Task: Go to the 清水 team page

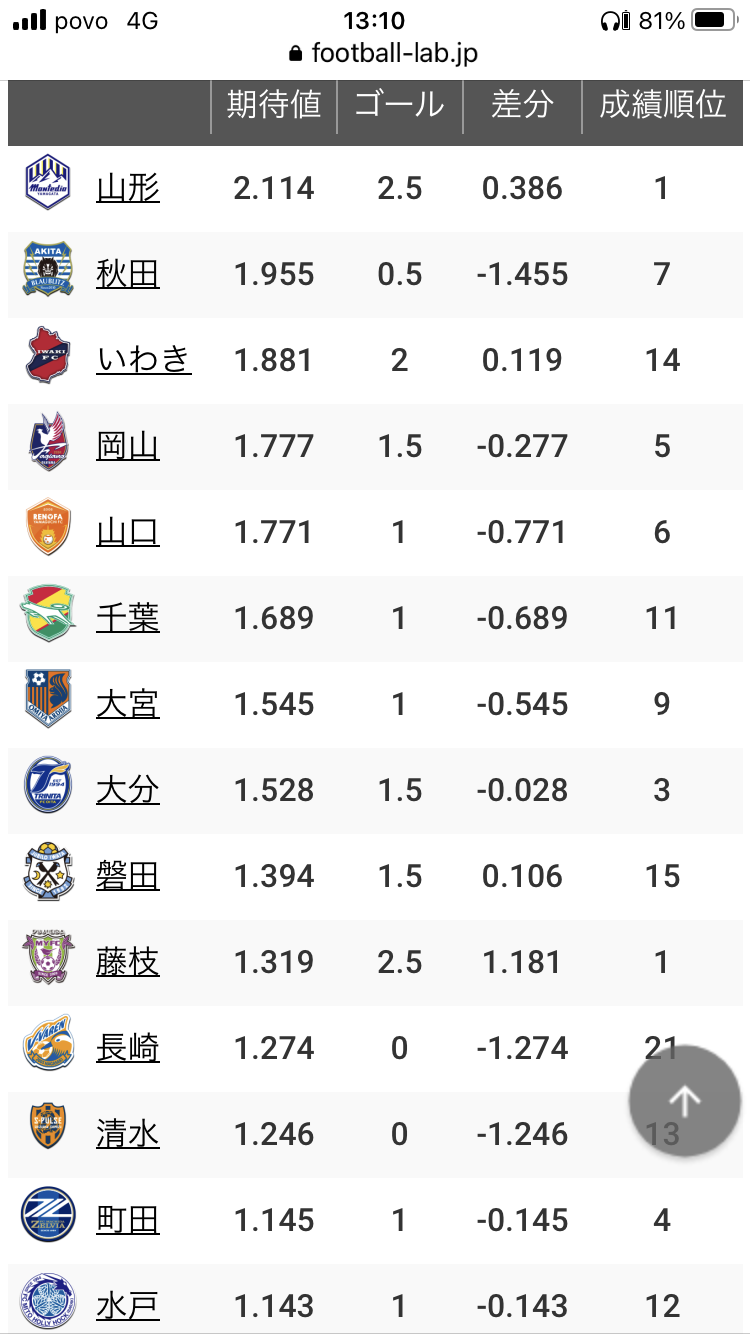Action: click(x=128, y=1134)
